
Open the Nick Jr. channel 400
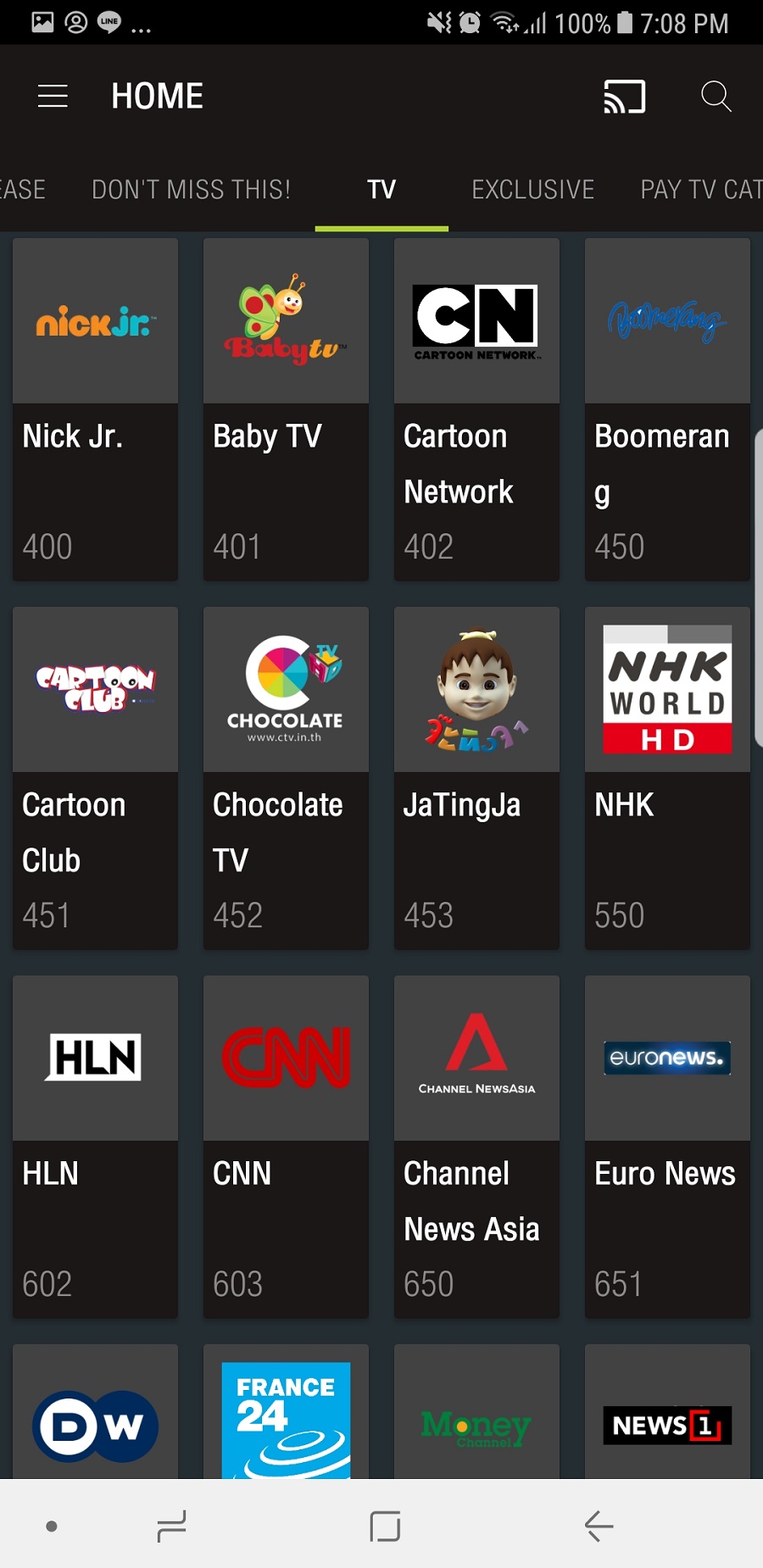coord(95,409)
